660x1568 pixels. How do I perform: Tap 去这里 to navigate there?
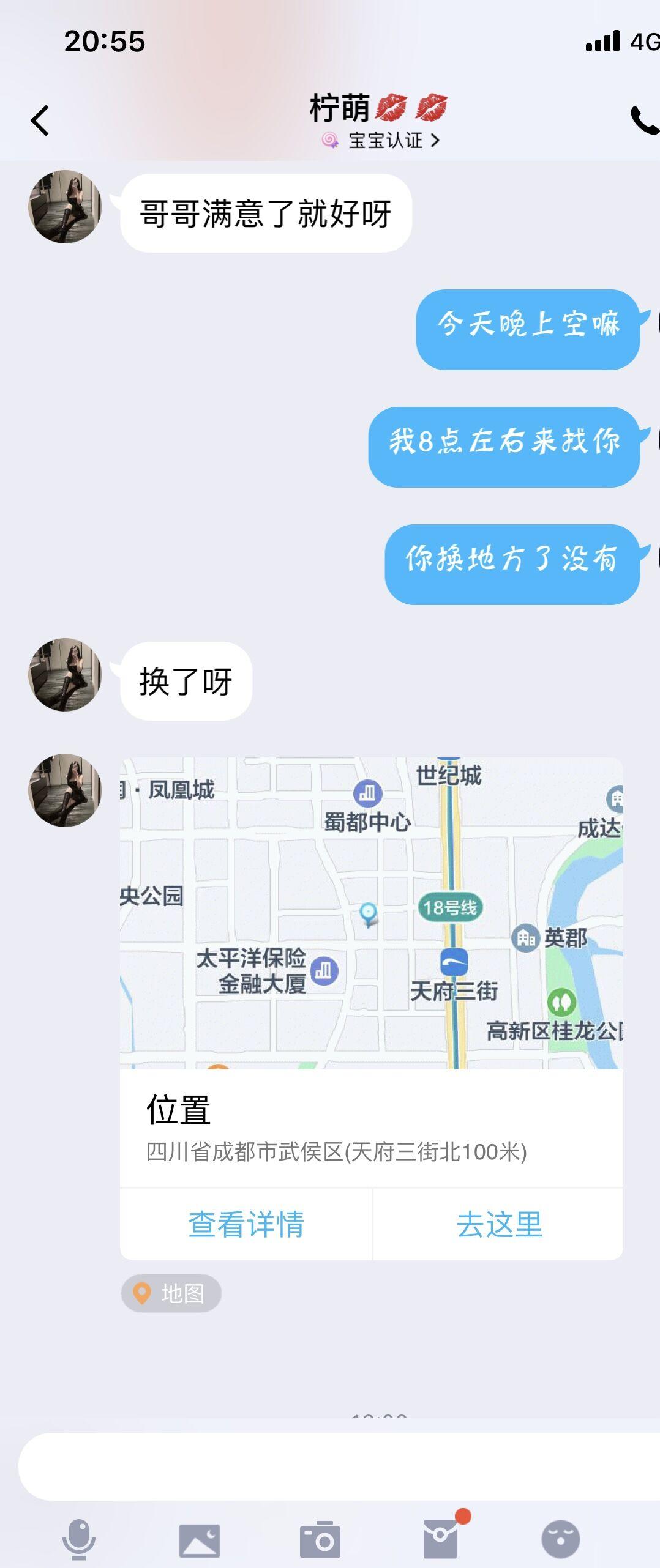click(500, 1223)
